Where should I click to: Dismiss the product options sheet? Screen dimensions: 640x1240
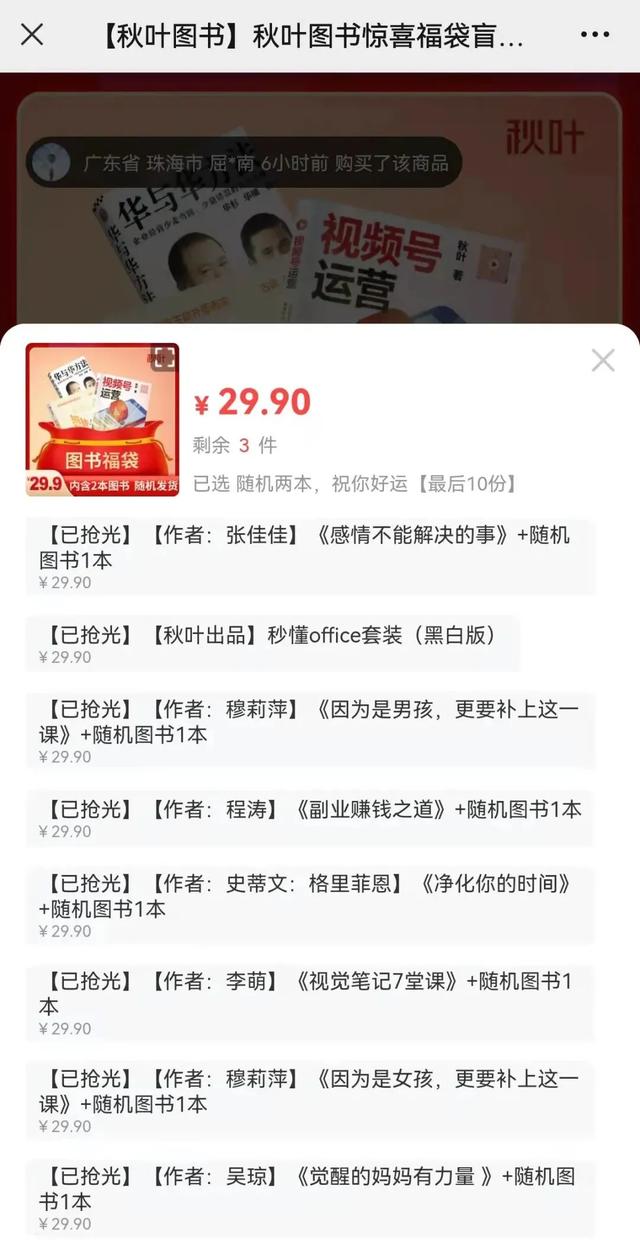click(x=603, y=360)
